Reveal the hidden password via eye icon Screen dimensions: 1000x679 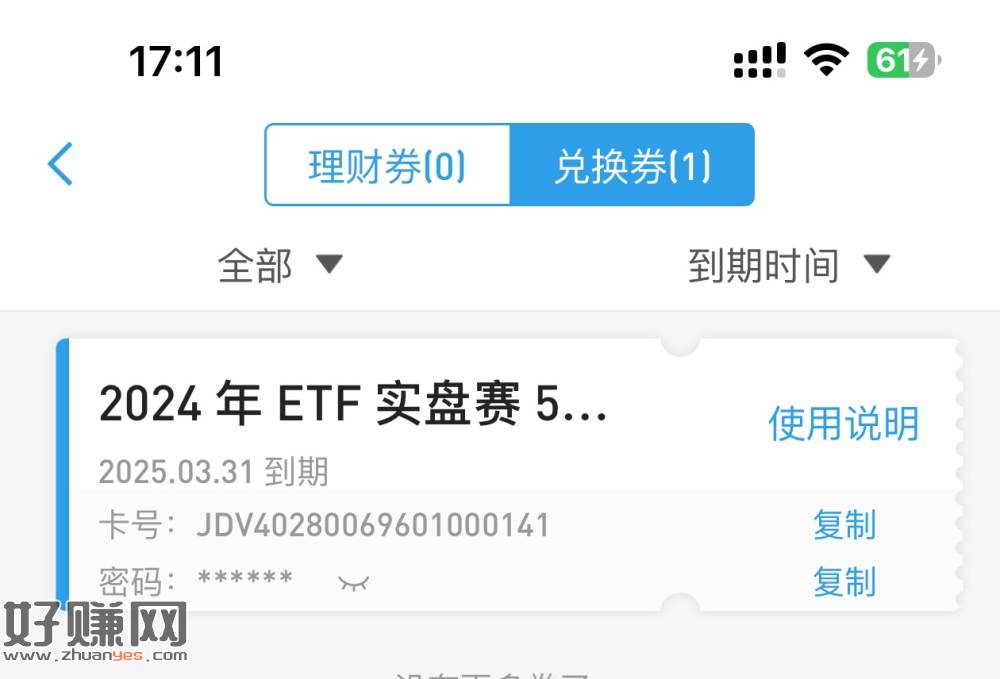353,582
